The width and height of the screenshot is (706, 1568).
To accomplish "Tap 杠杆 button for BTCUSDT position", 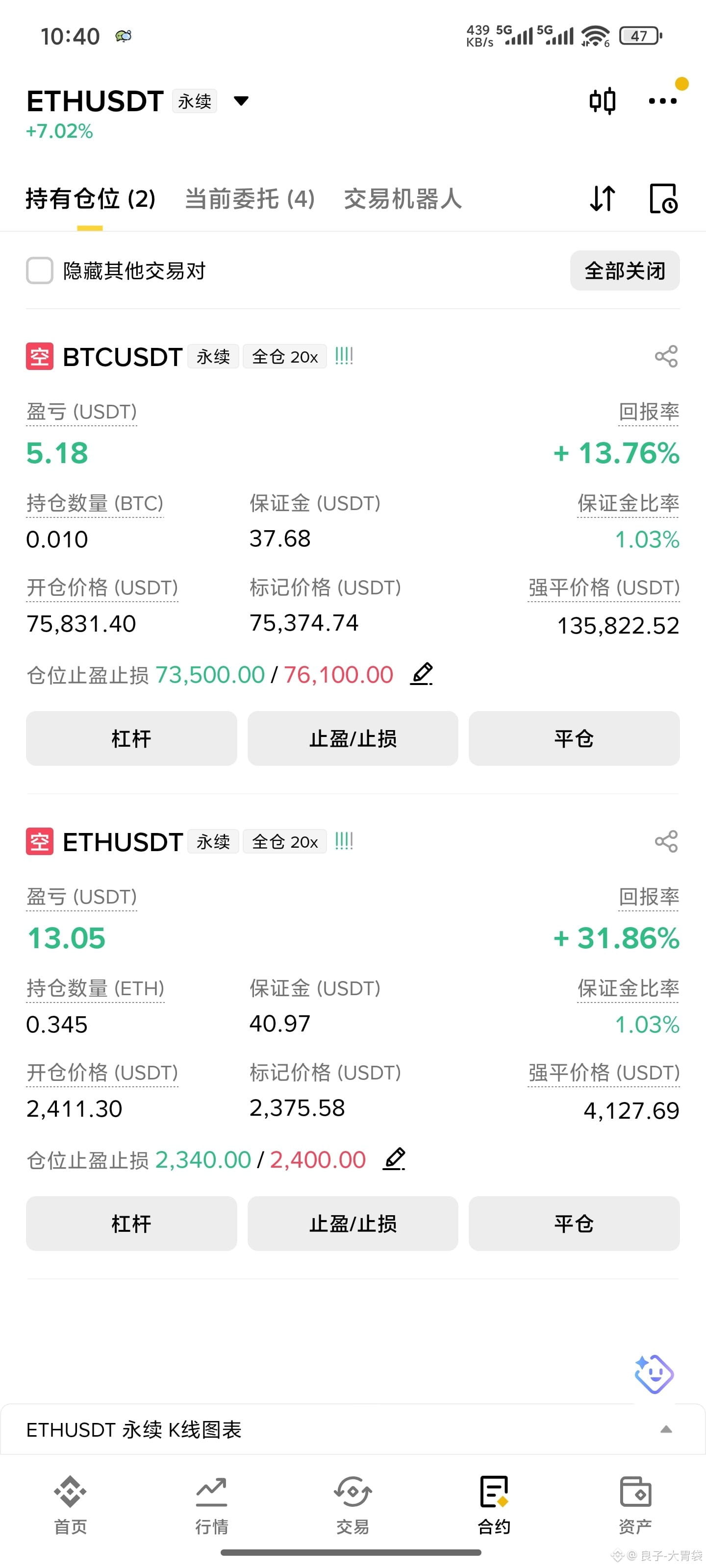I will [131, 738].
